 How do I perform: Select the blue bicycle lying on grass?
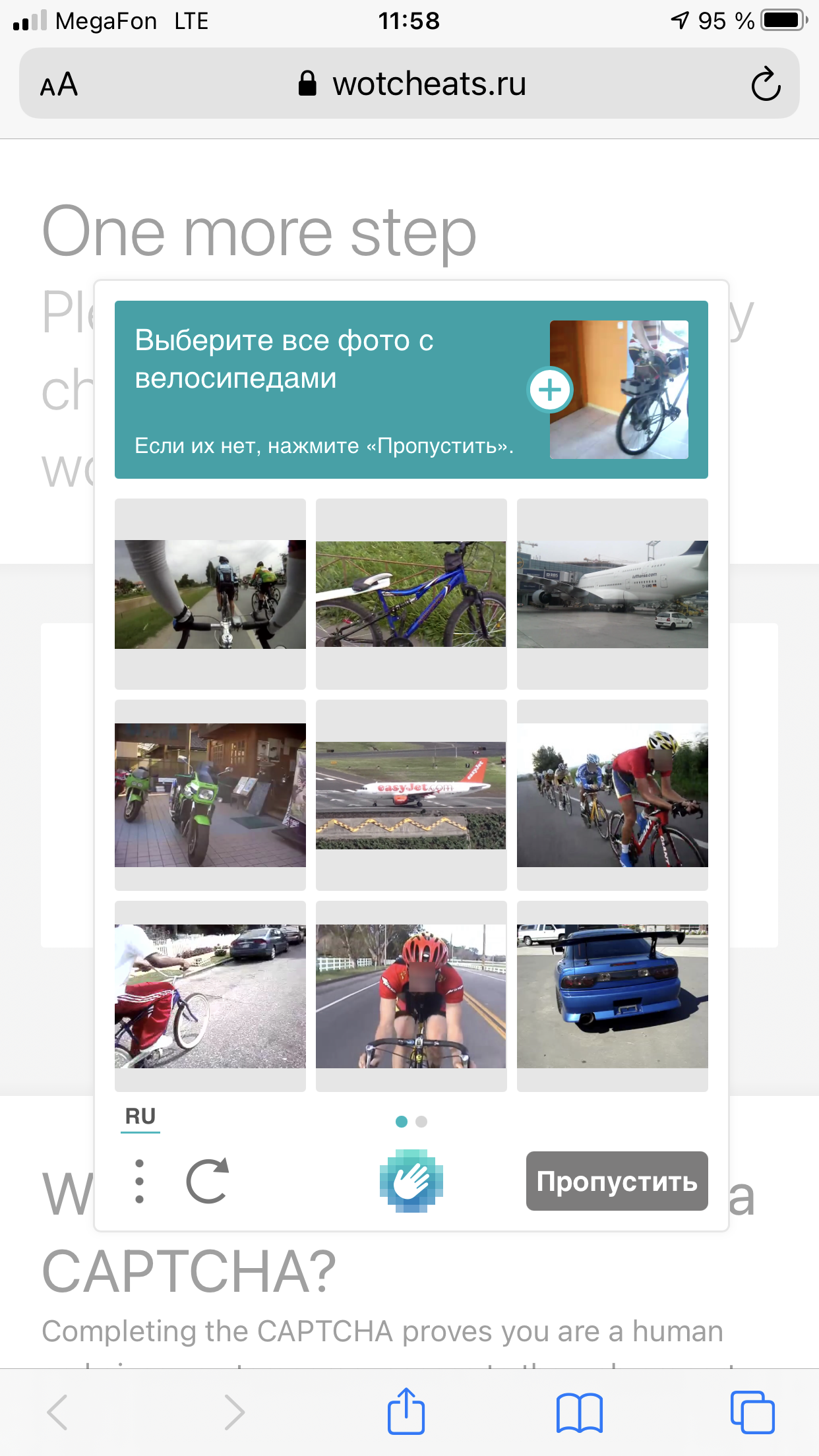[x=411, y=594]
